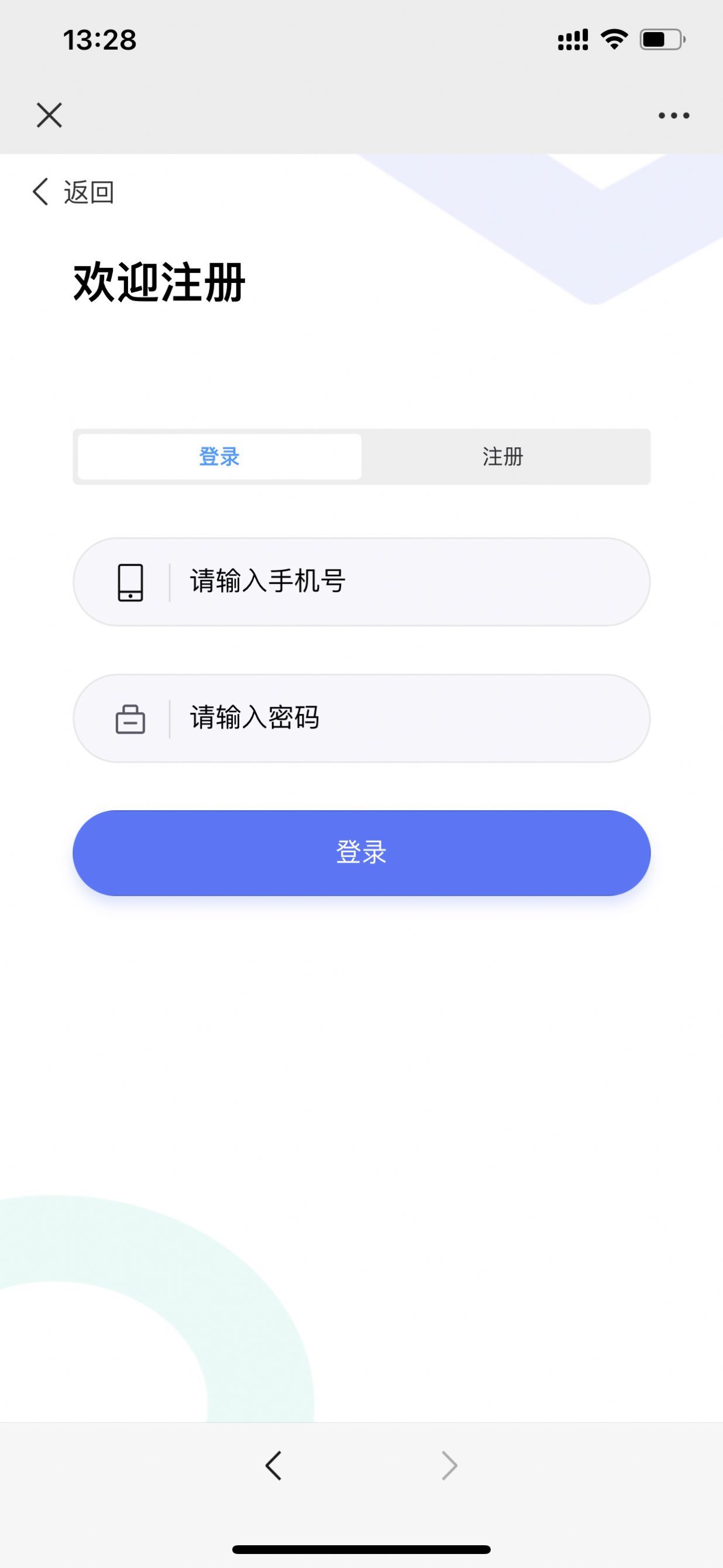This screenshot has width=723, height=1568.
Task: Close the webview with the X icon
Action: (x=49, y=115)
